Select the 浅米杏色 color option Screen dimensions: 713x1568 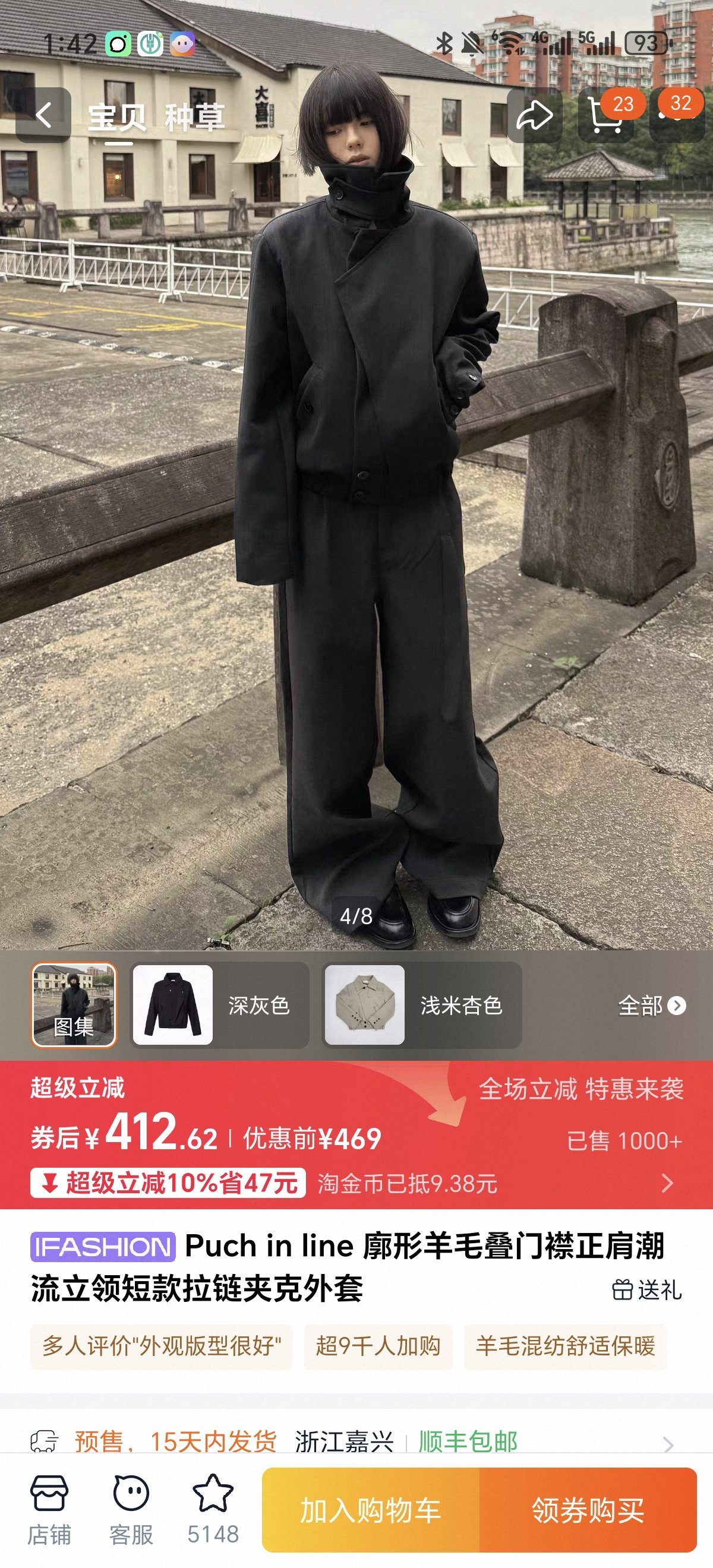421,1005
